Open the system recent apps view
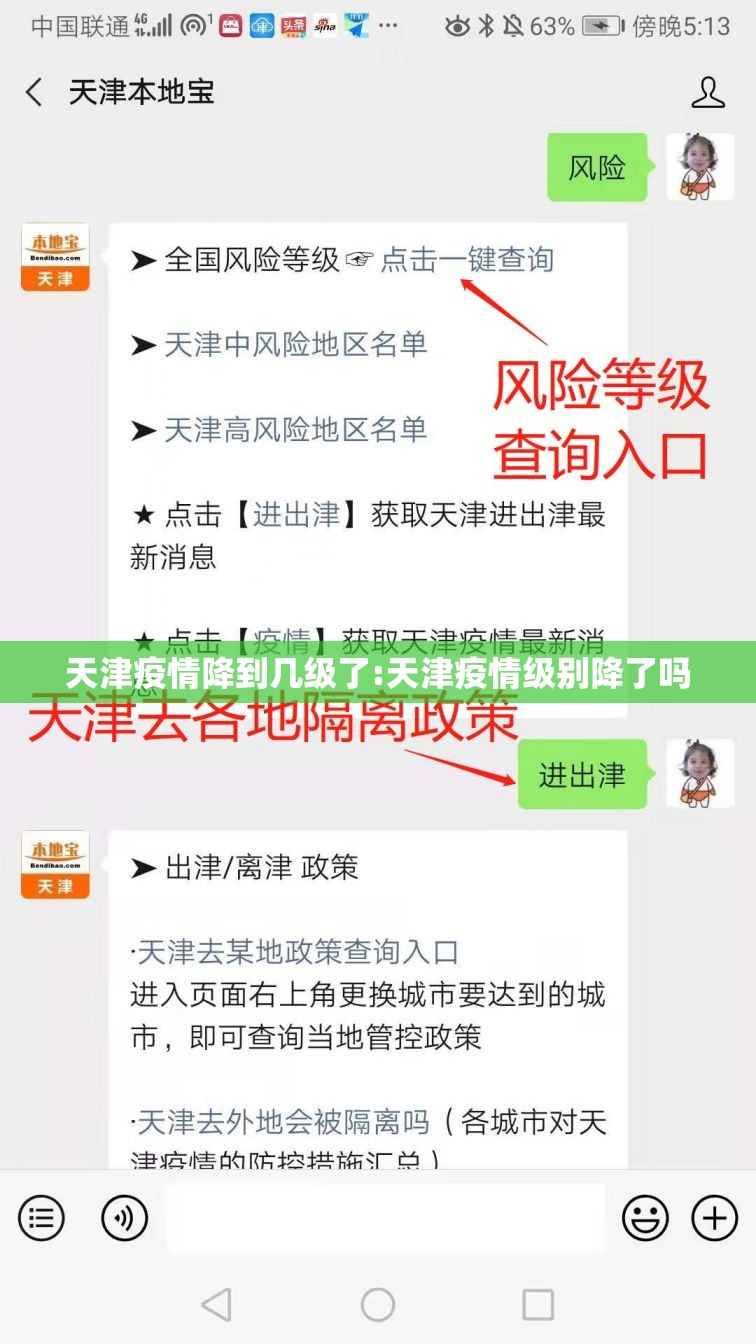Screen dimensions: 756x1344 pyautogui.click(x=537, y=1304)
